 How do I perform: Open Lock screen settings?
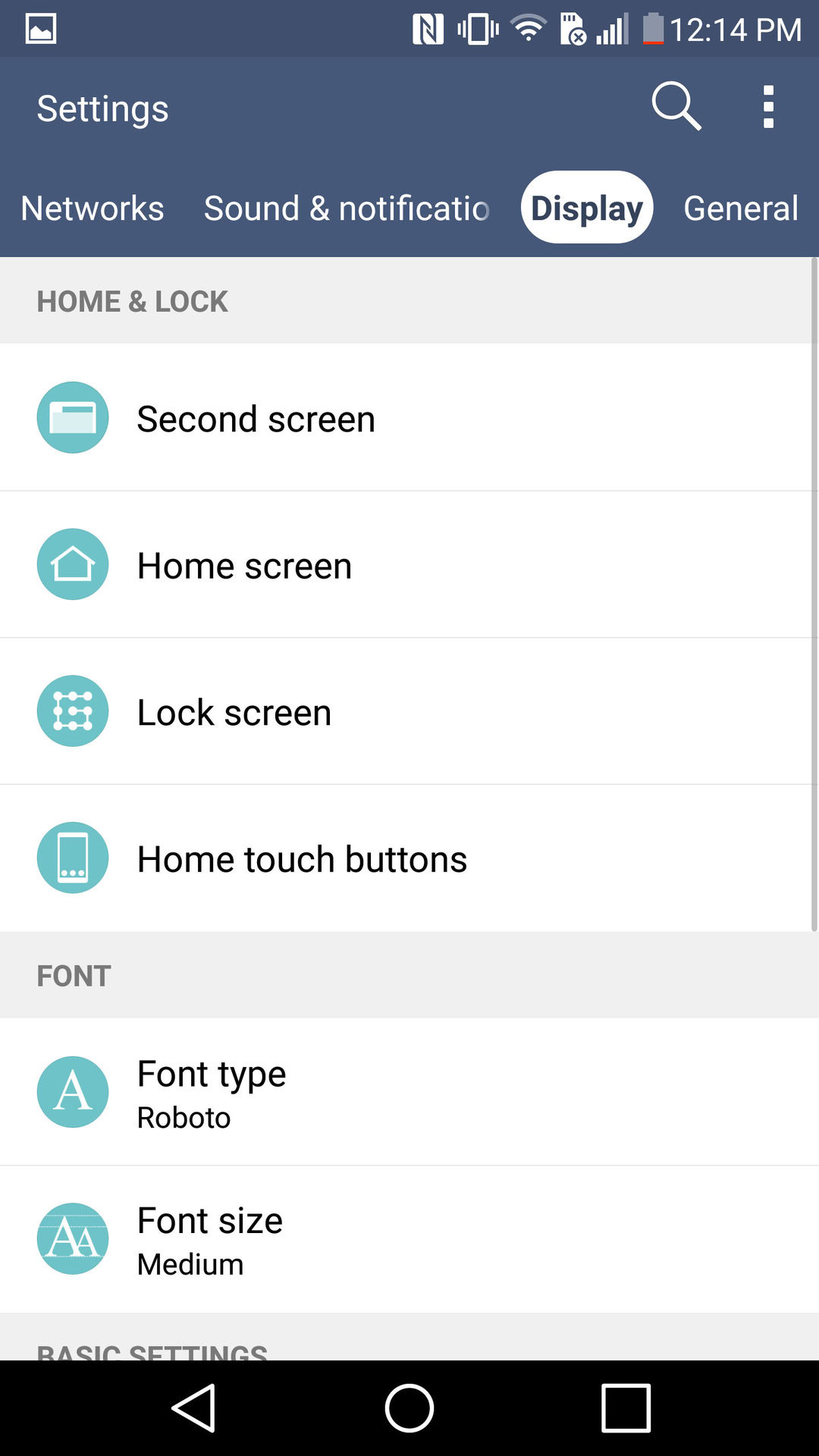(x=409, y=711)
